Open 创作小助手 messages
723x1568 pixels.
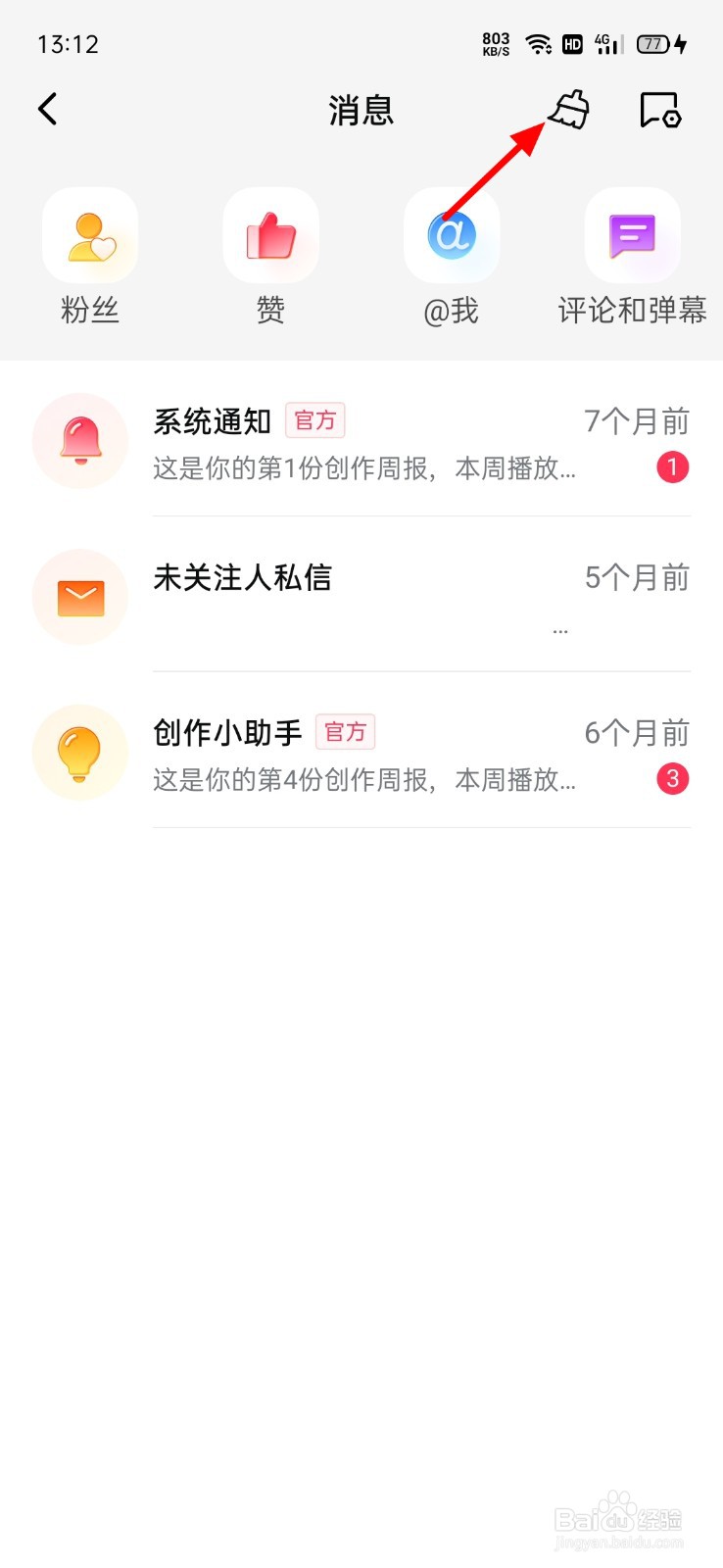[x=361, y=754]
